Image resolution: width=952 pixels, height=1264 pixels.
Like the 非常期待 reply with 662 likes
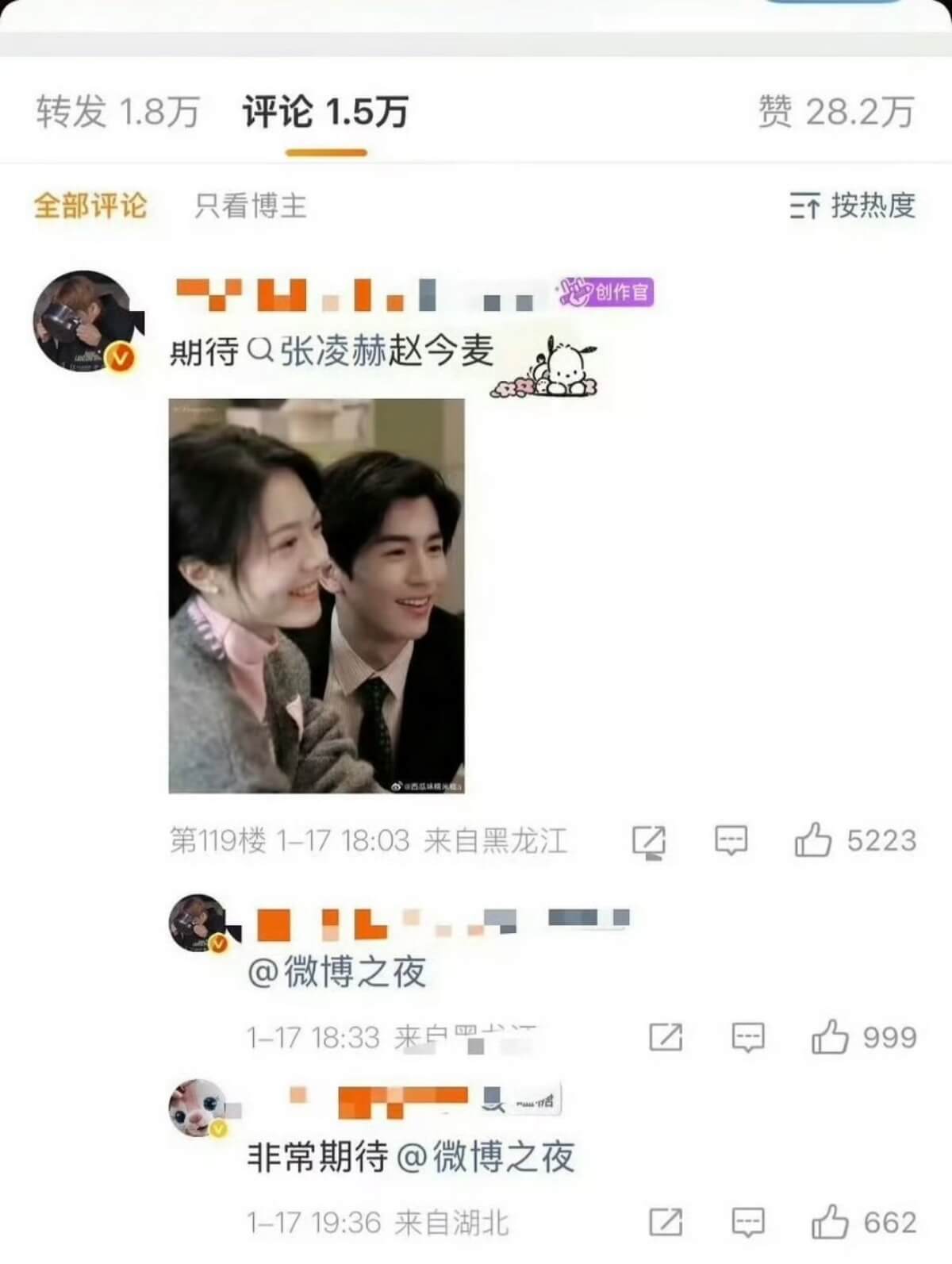830,1223
